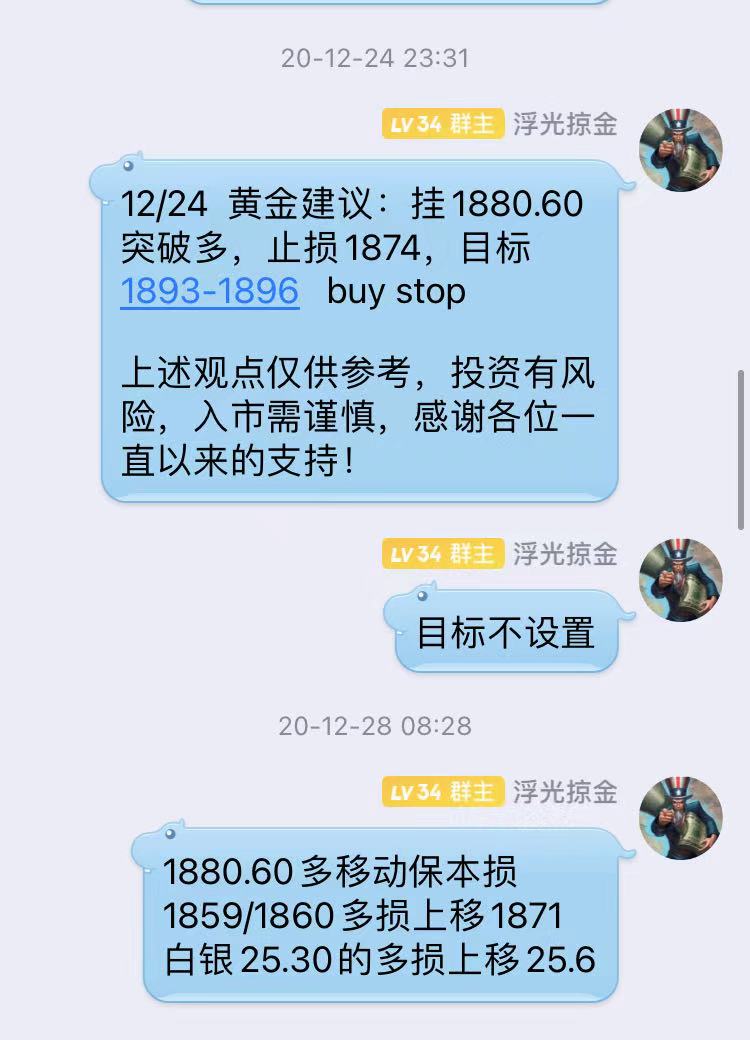View profile avatar beside 1880.60 多移动保本损 message

(681, 818)
